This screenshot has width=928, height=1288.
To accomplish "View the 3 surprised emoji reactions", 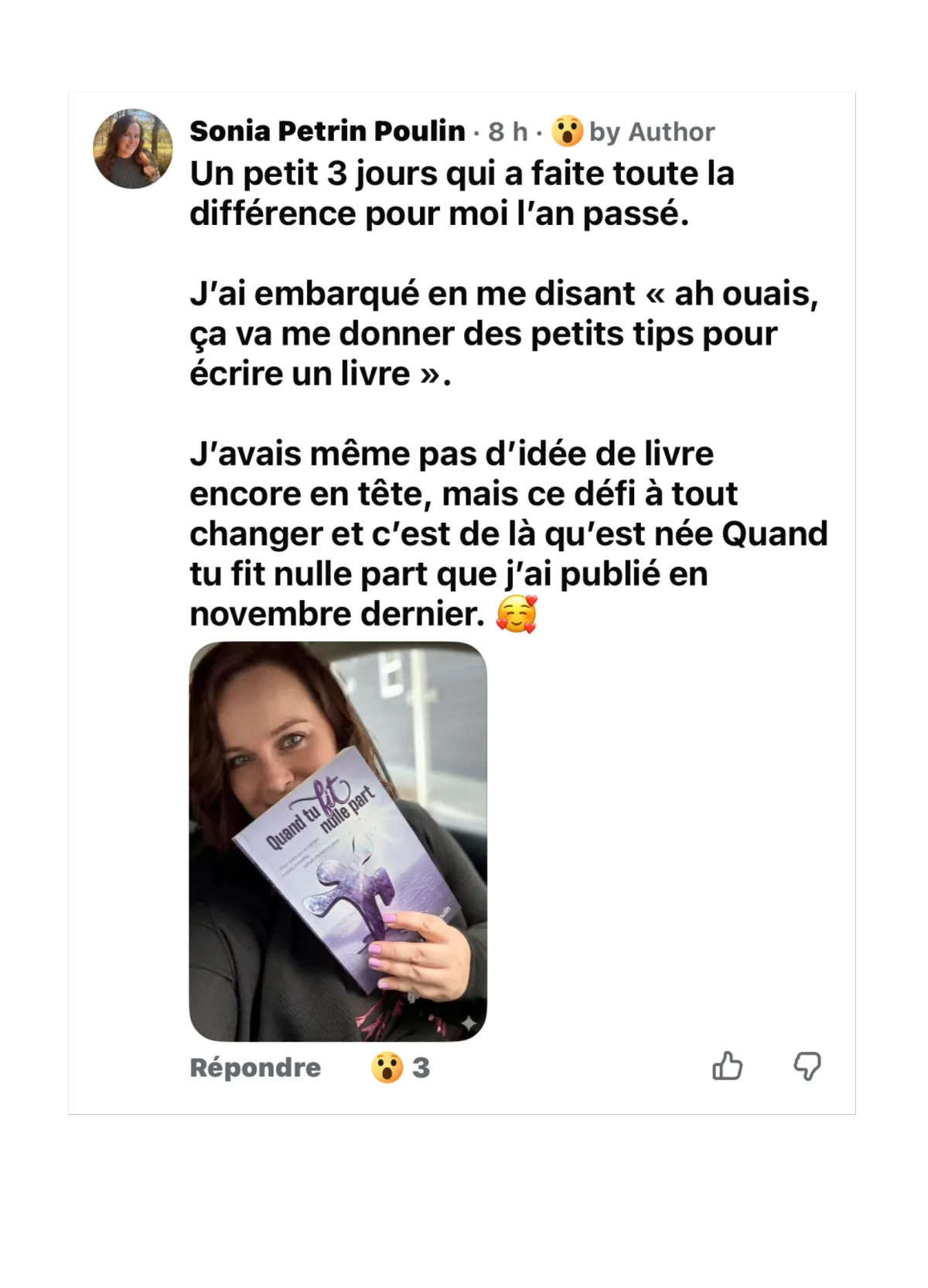I will 401,1068.
